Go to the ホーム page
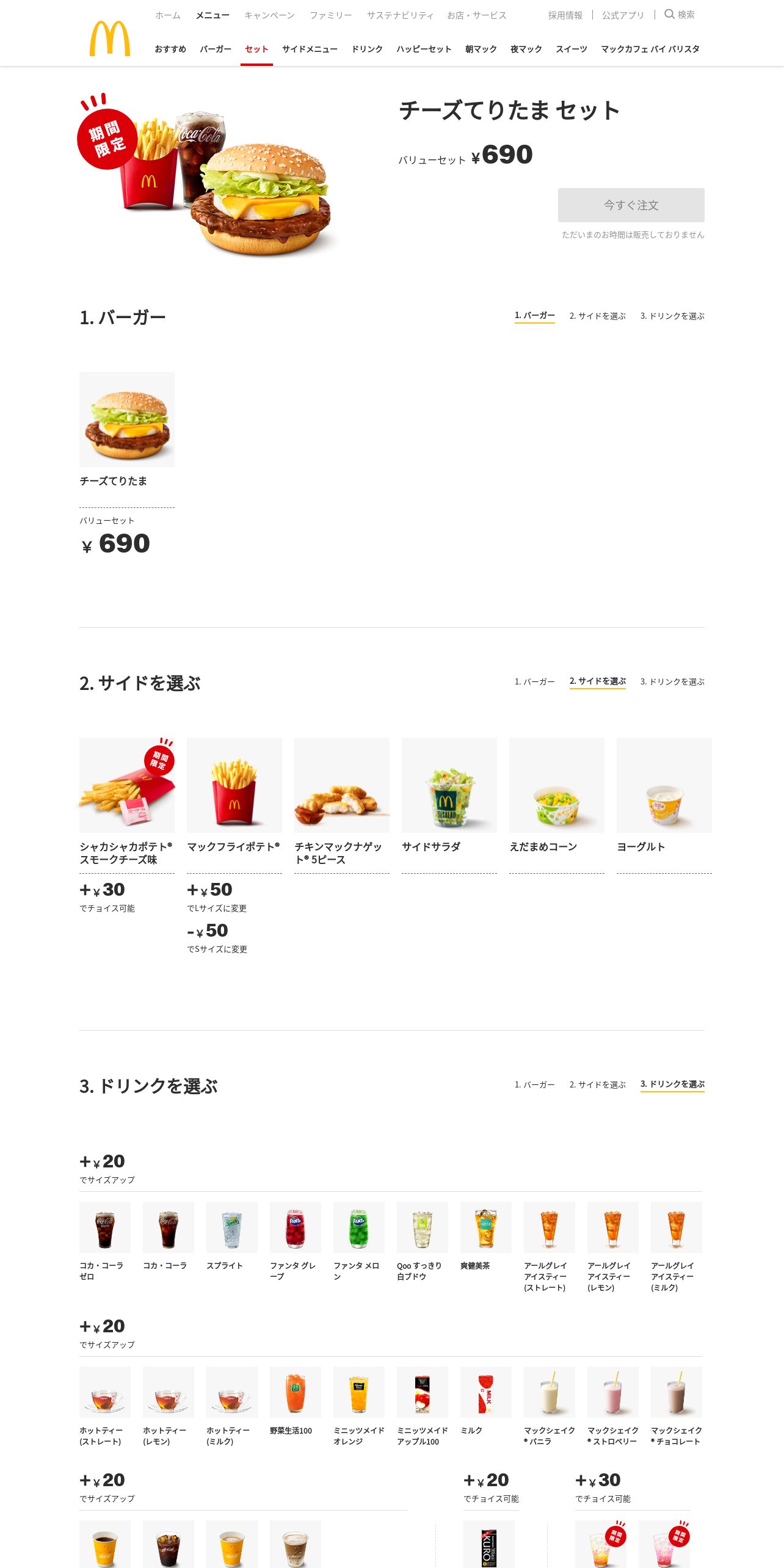Screen dimensions: 784x1568 (167, 15)
